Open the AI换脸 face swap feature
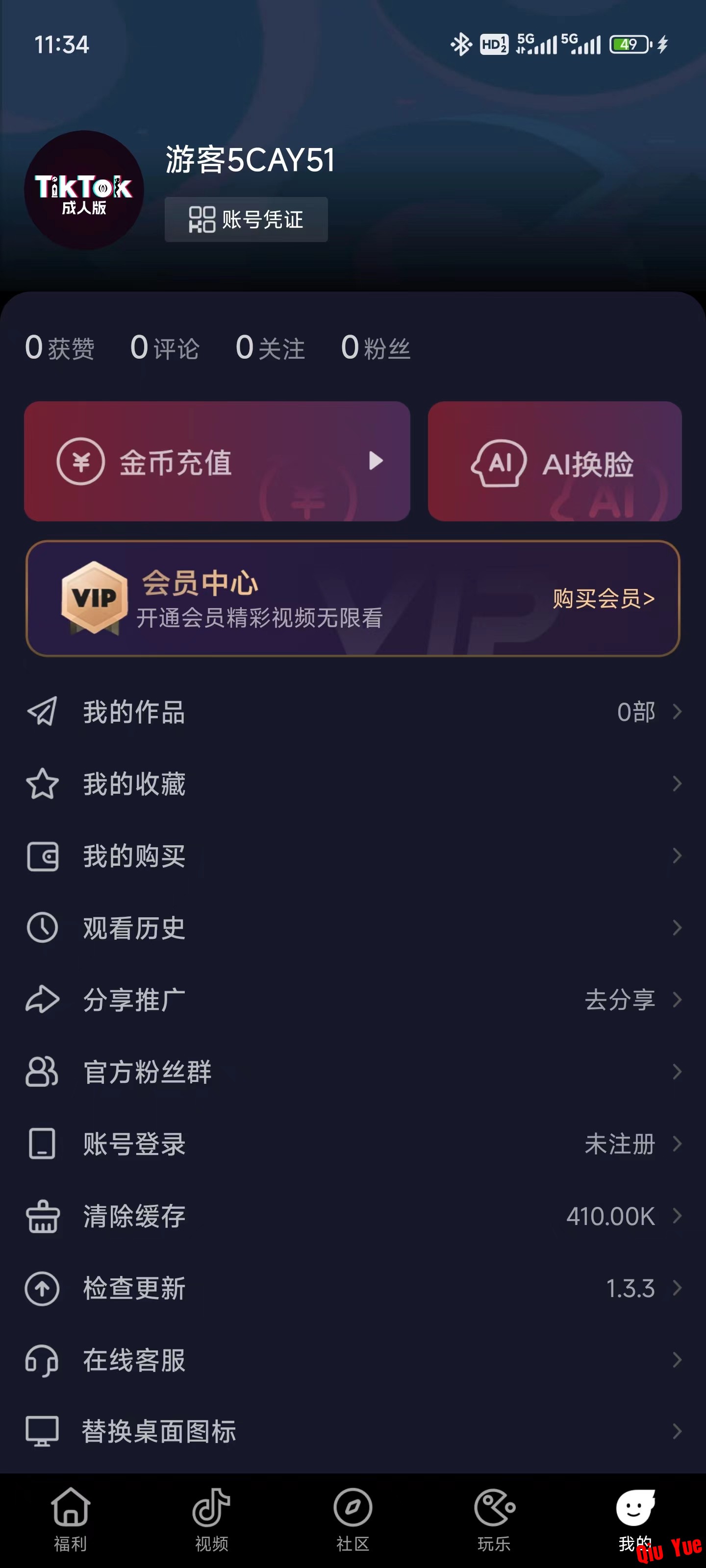This screenshot has width=706, height=1568. pos(555,462)
